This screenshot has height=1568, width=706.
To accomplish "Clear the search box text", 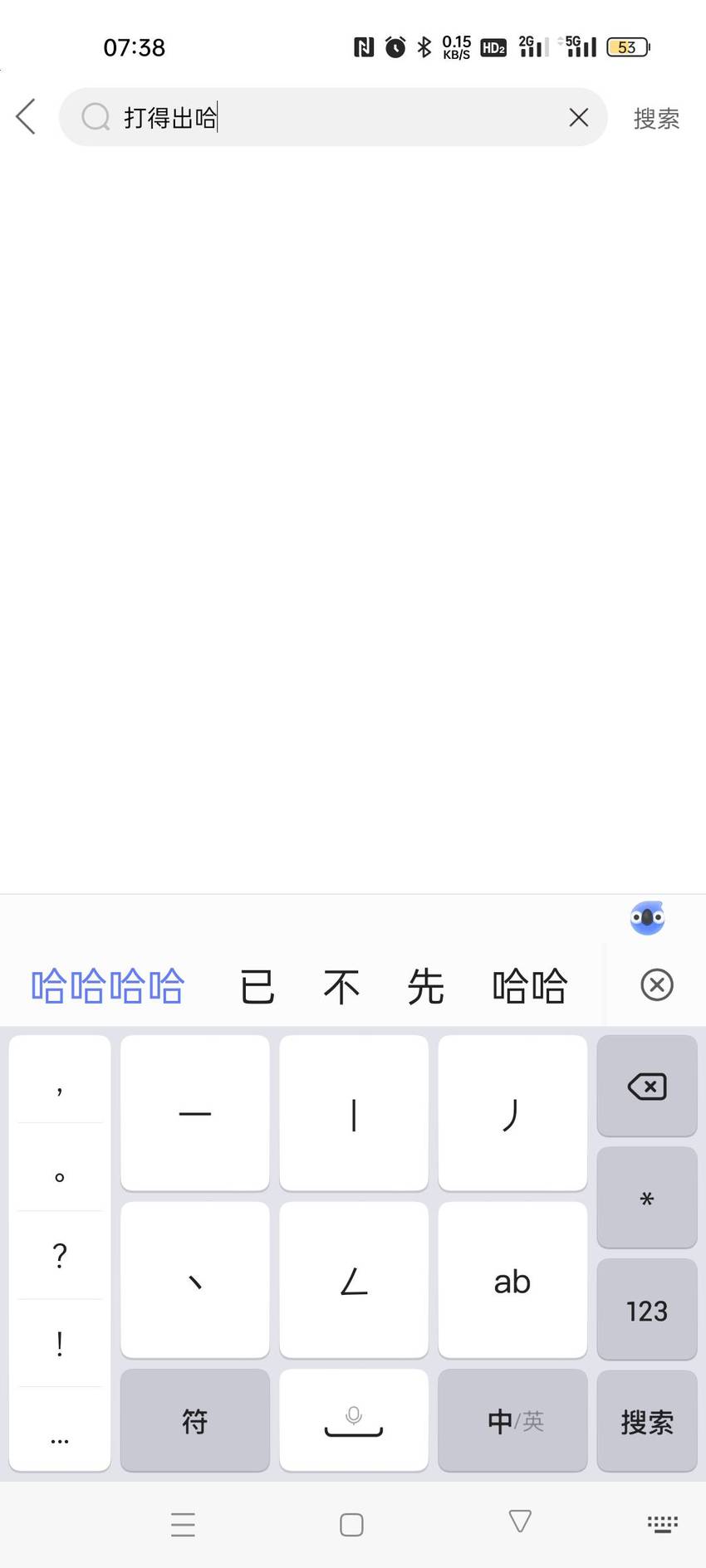I will [x=579, y=117].
